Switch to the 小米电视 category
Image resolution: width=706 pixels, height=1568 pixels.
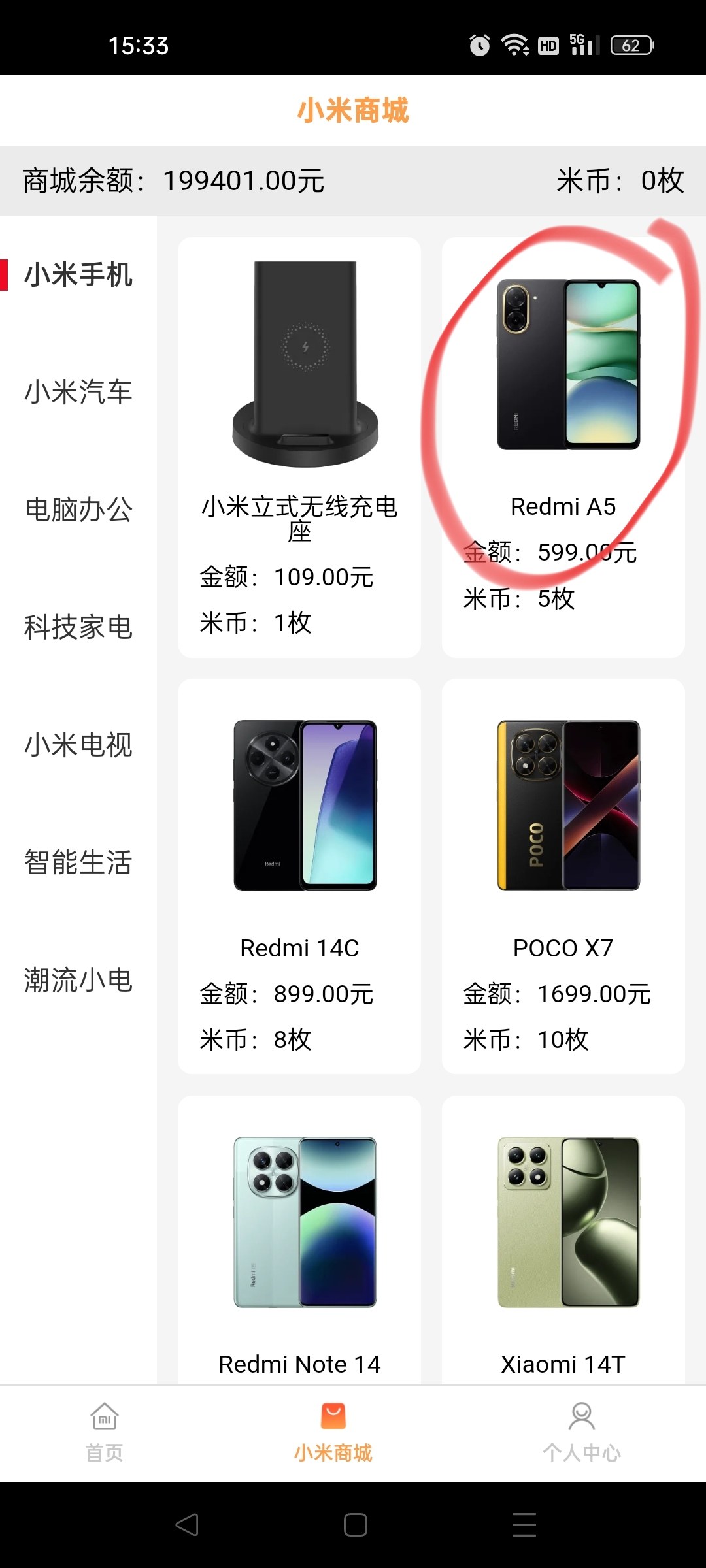[x=78, y=745]
